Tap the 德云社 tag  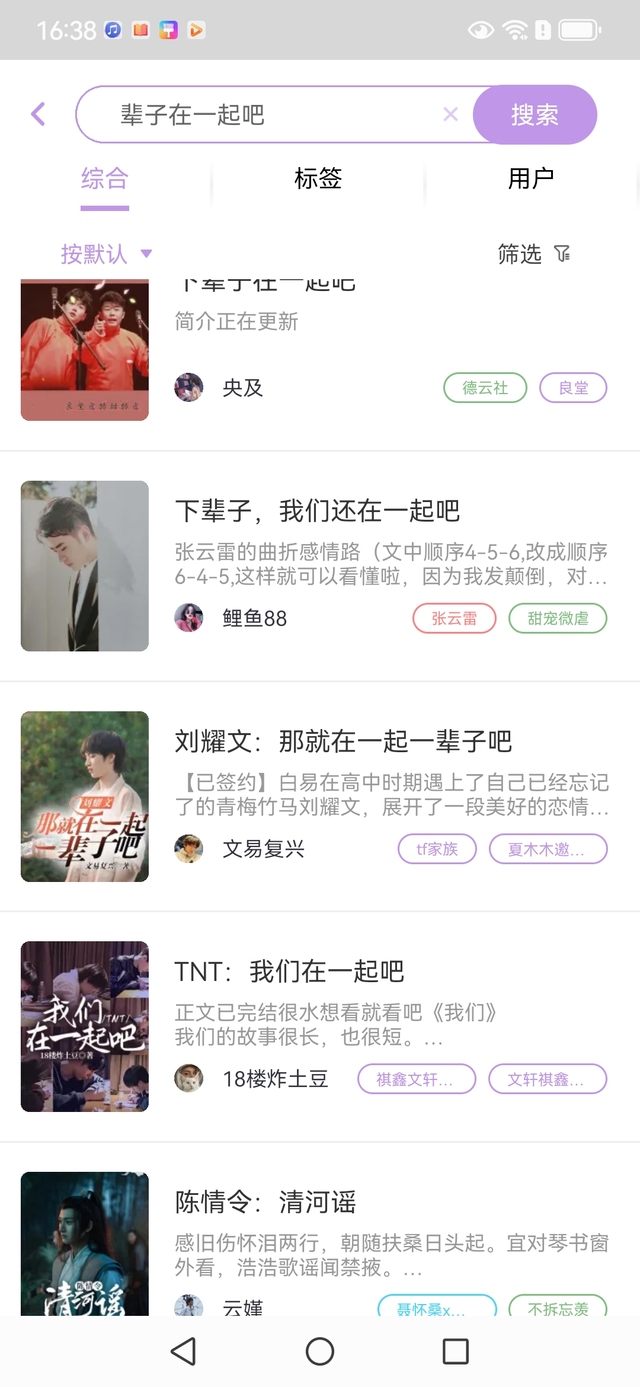pyautogui.click(x=485, y=388)
